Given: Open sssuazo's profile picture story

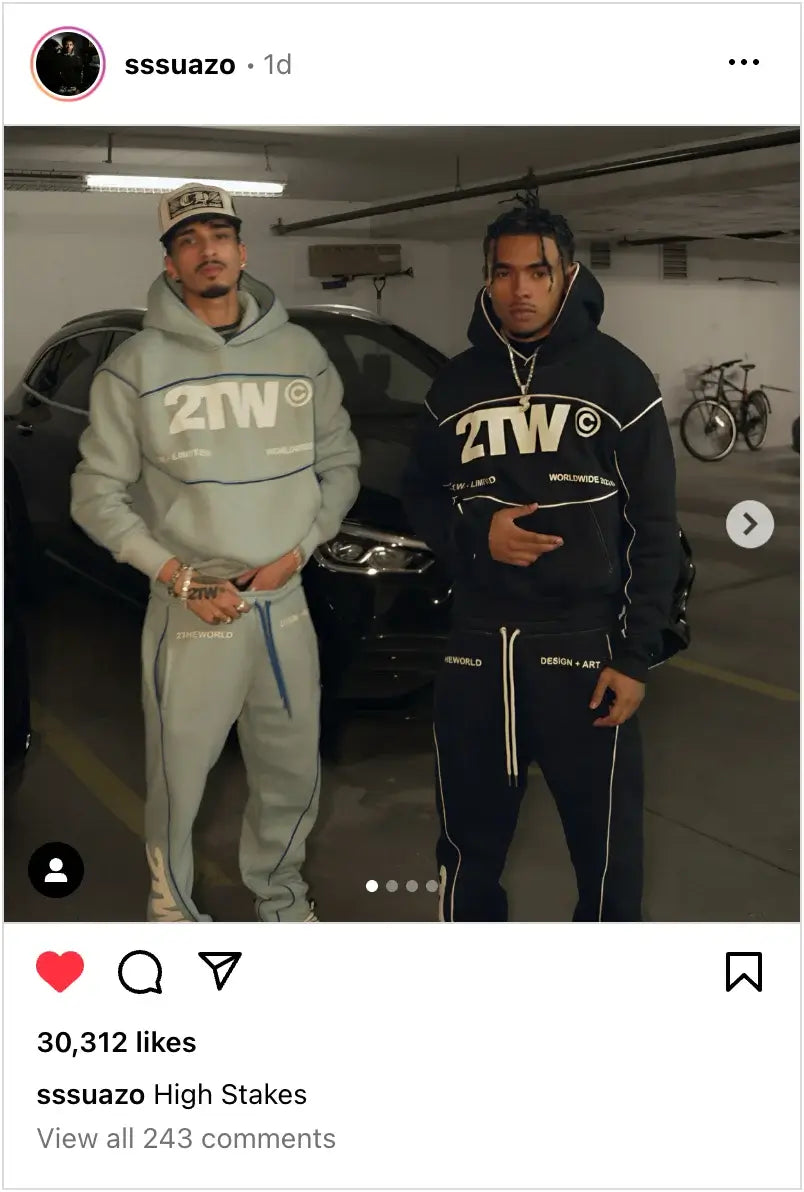Looking at the screenshot, I should point(68,65).
